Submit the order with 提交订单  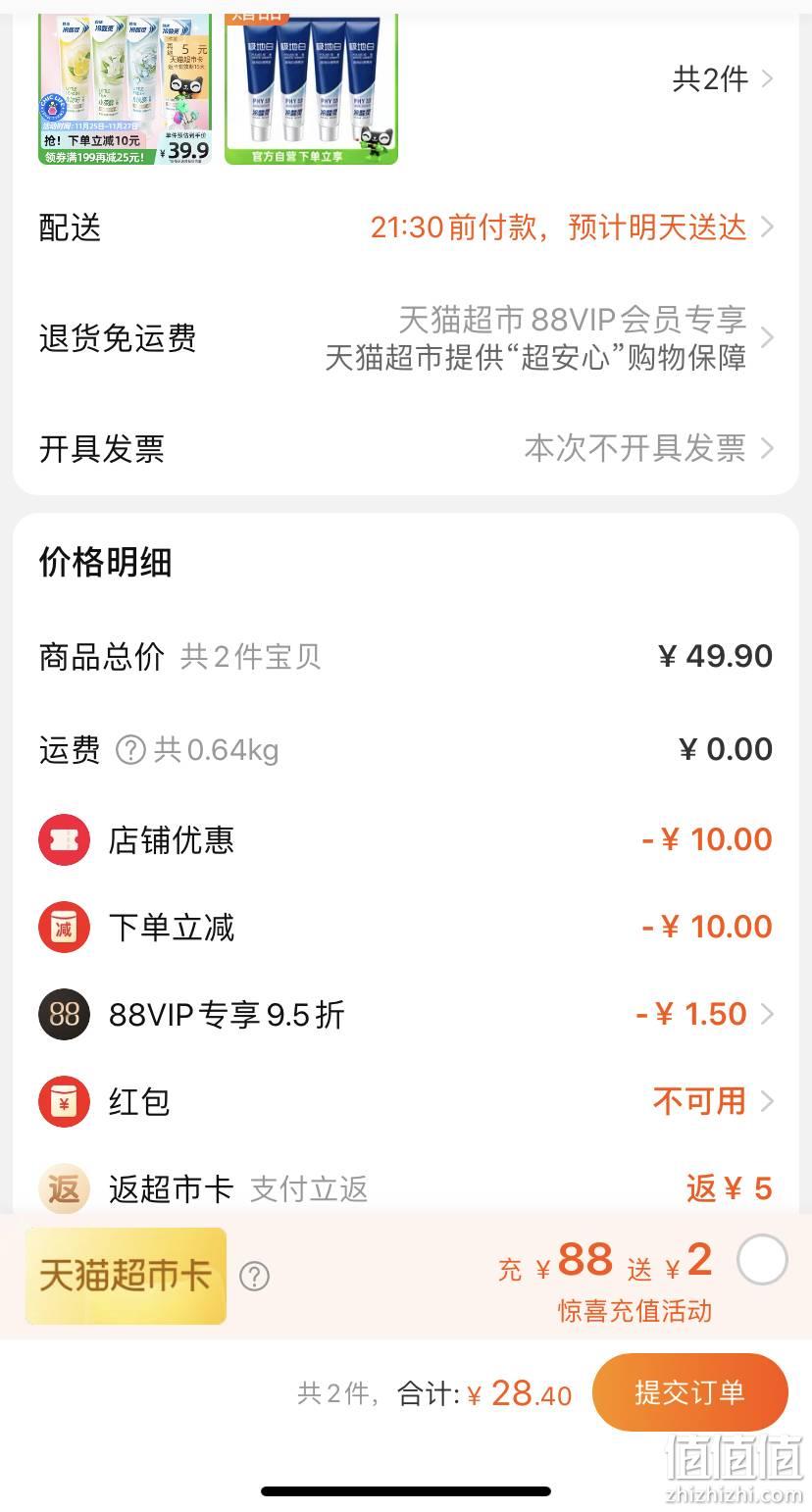tap(689, 1392)
